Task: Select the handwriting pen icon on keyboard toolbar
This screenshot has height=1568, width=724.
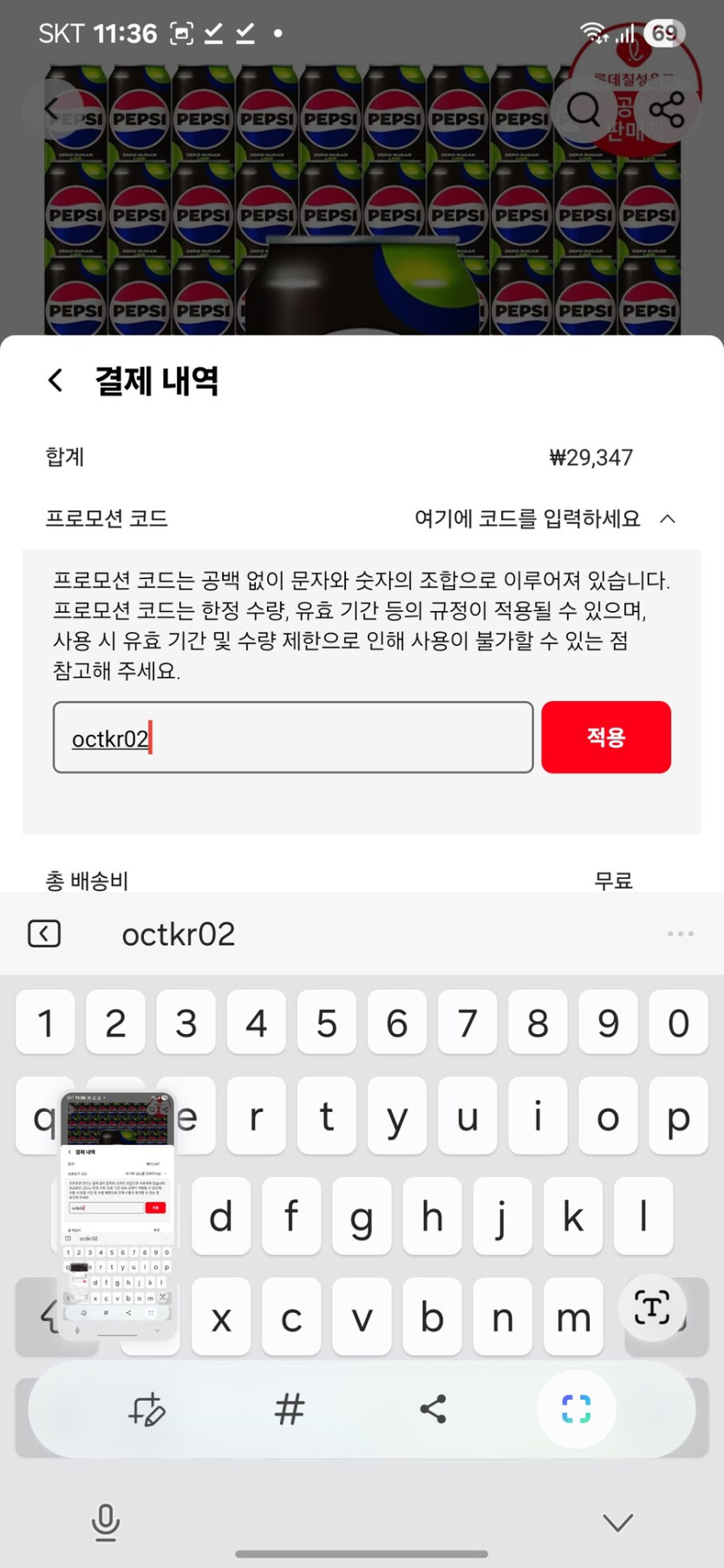Action: pyautogui.click(x=147, y=1409)
